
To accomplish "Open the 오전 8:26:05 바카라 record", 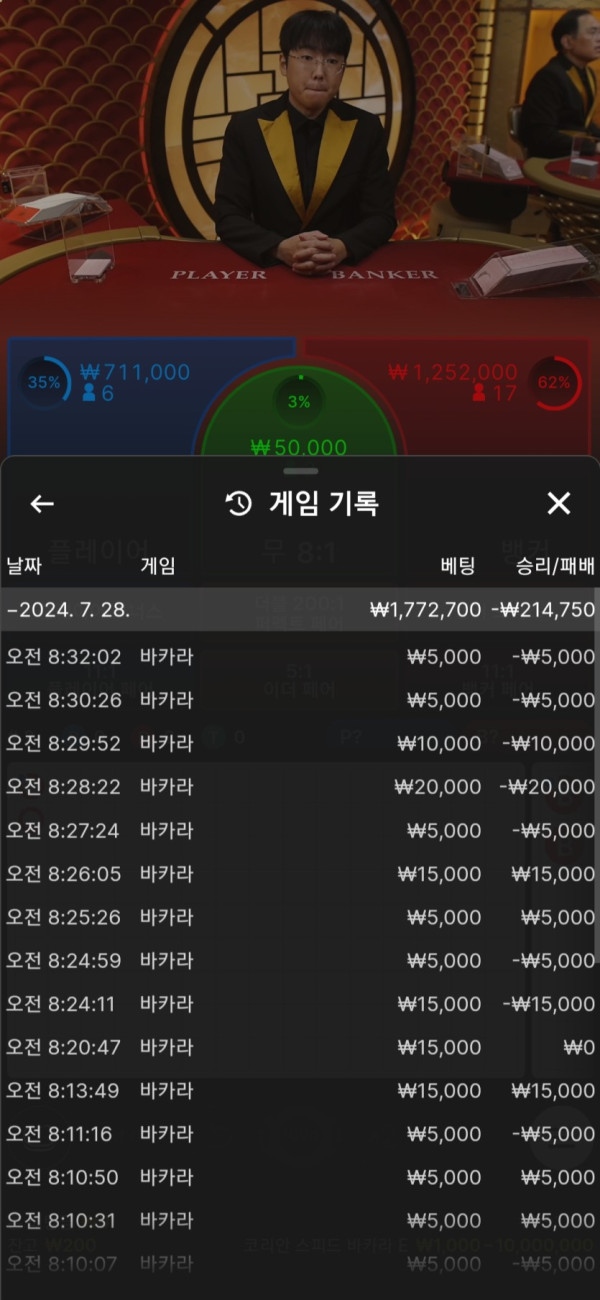I will coord(298,874).
